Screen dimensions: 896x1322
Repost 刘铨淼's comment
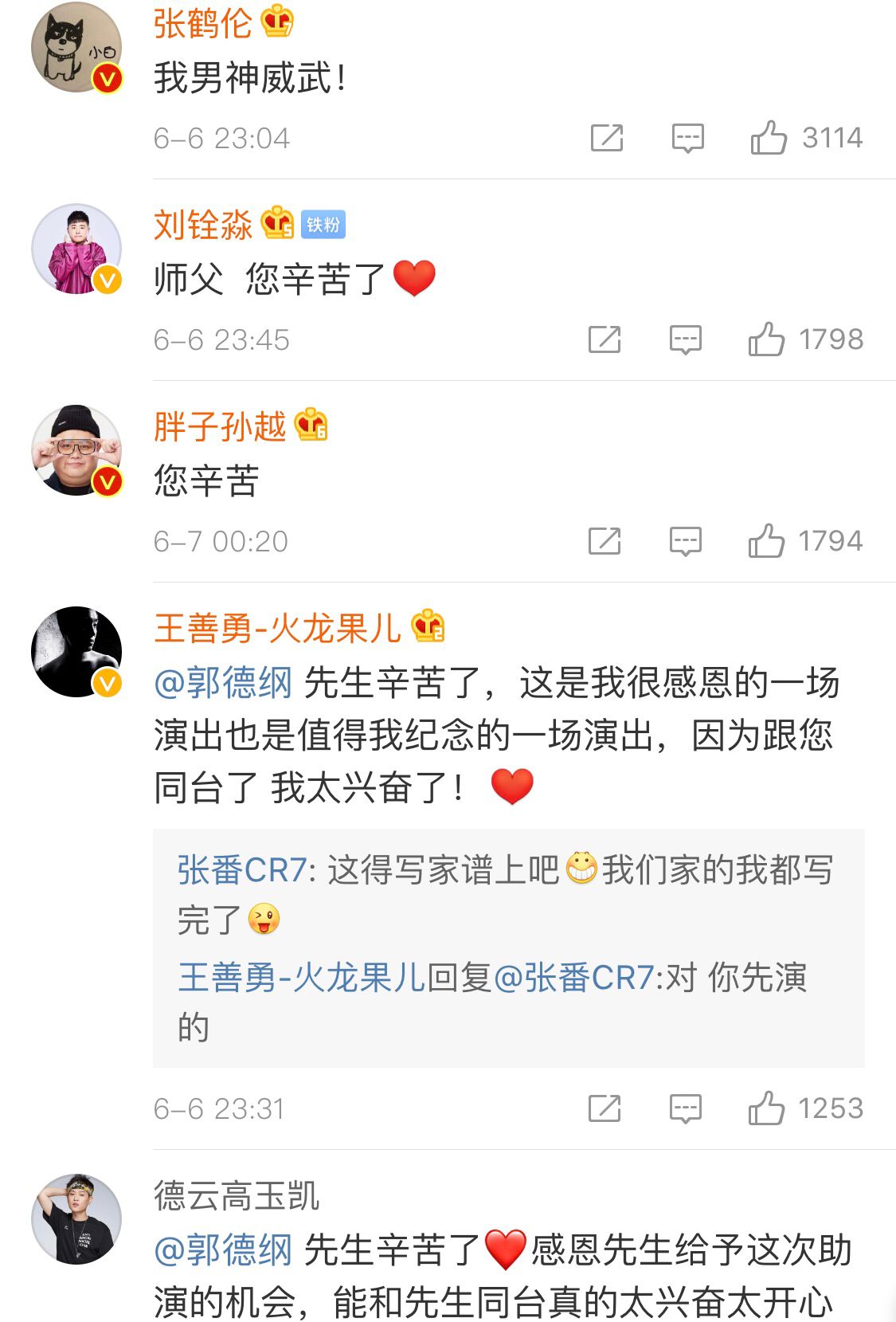tap(604, 339)
